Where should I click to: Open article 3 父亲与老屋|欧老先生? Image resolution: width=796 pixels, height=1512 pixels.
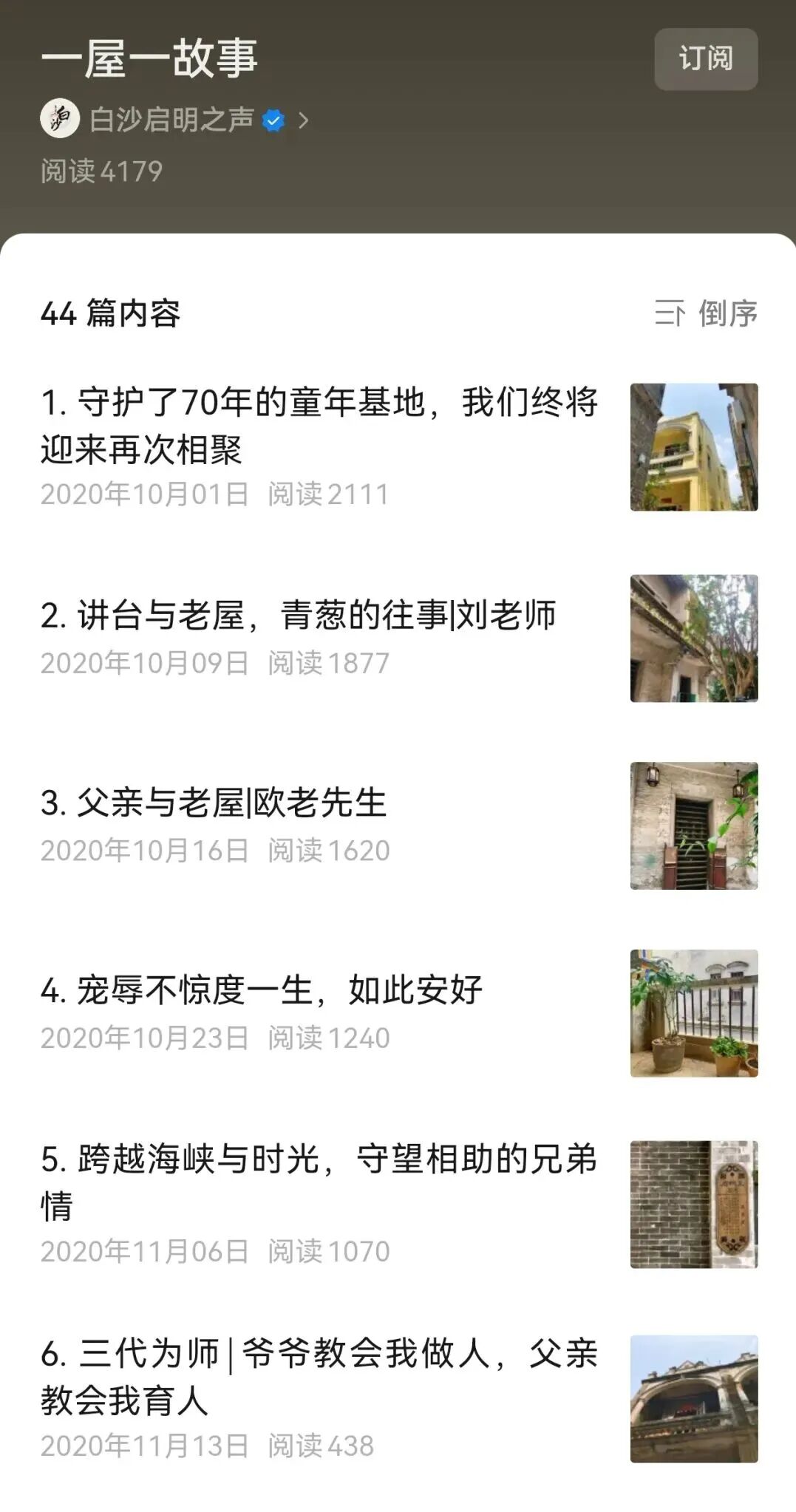pos(214,803)
